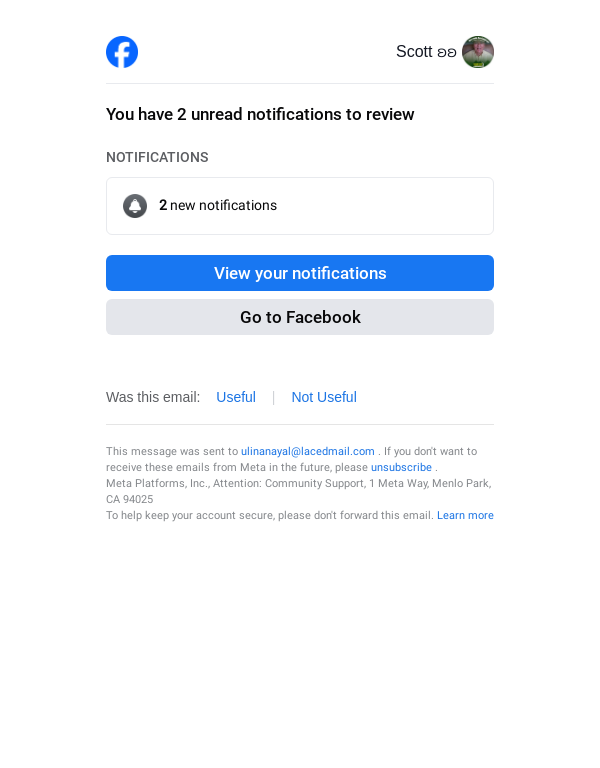Viewport: 600px width, 768px height.
Task: Mark this email as Useful
Action: click(236, 397)
